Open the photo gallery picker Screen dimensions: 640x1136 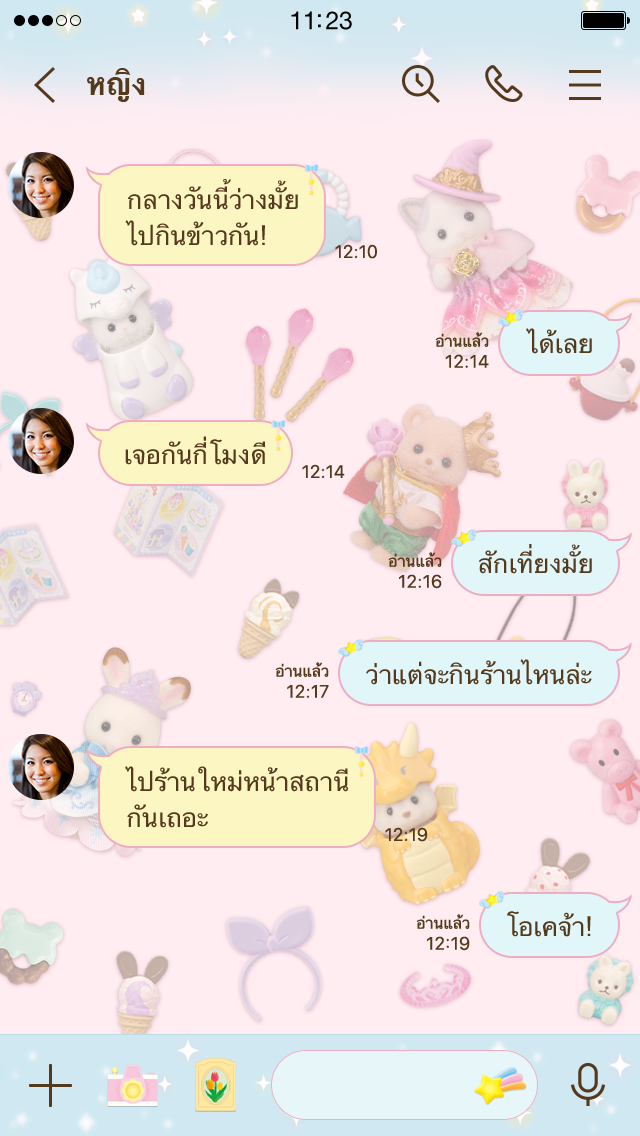(x=216, y=1085)
